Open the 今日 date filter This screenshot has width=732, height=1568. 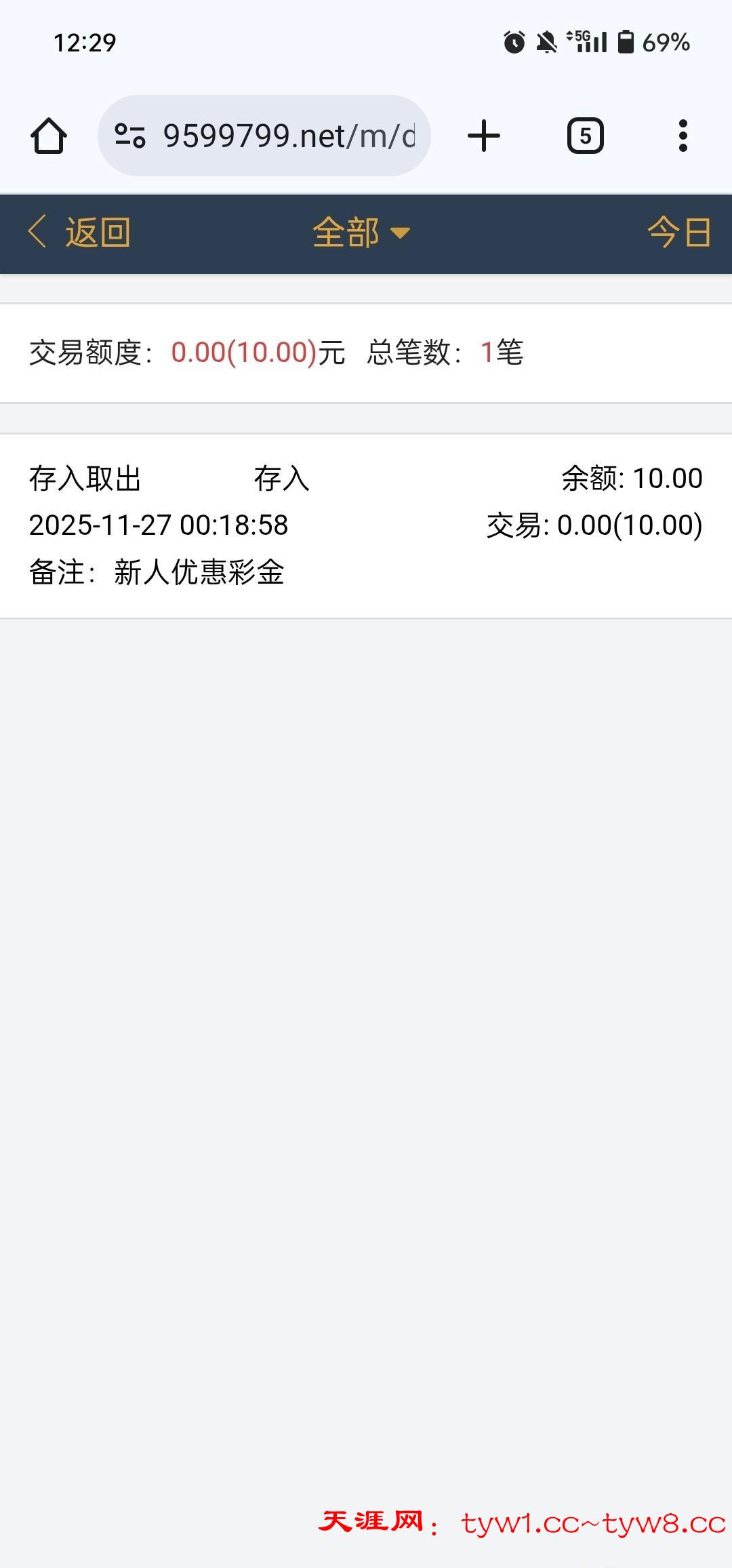[678, 233]
